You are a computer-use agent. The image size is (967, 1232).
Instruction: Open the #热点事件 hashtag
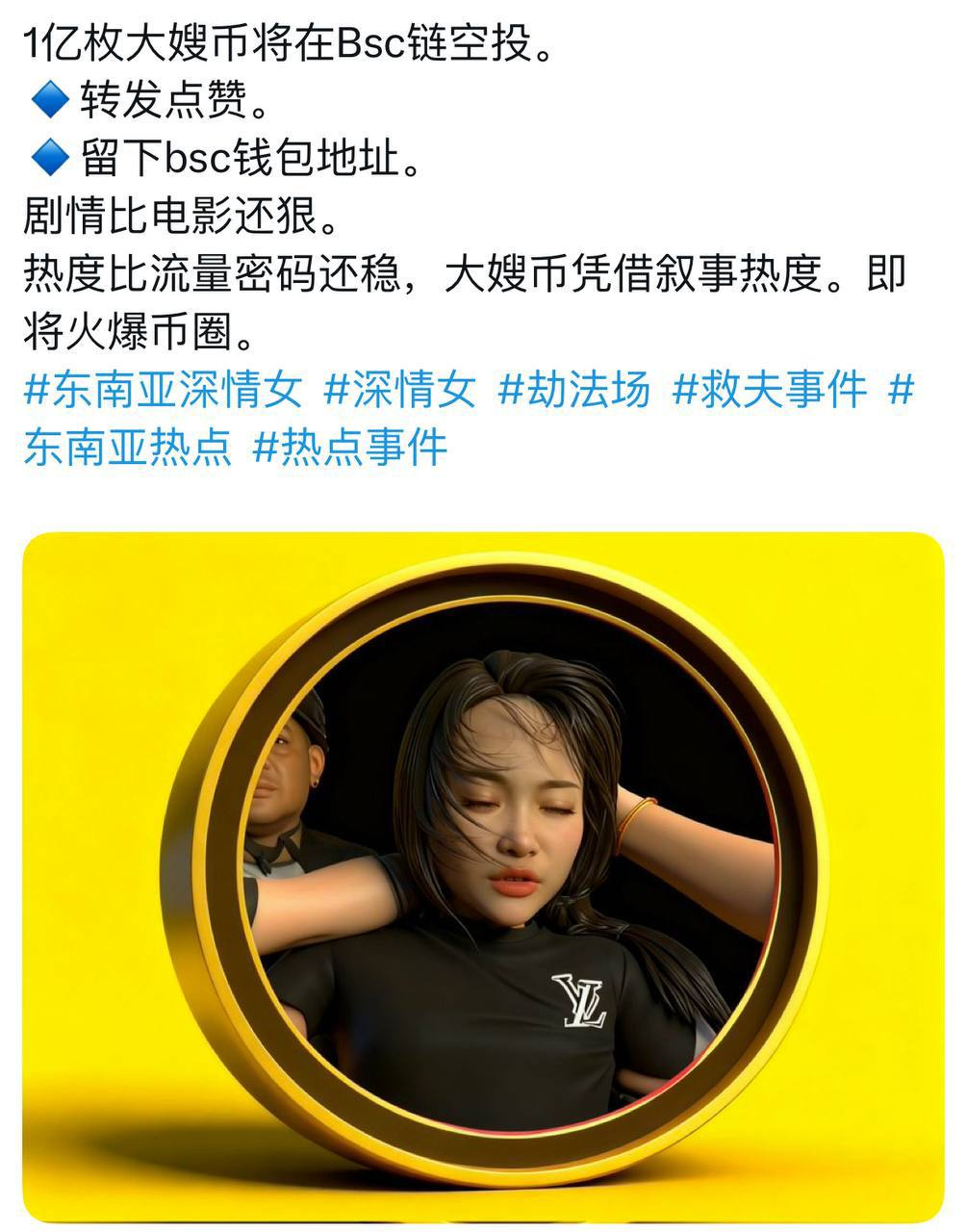coord(350,447)
